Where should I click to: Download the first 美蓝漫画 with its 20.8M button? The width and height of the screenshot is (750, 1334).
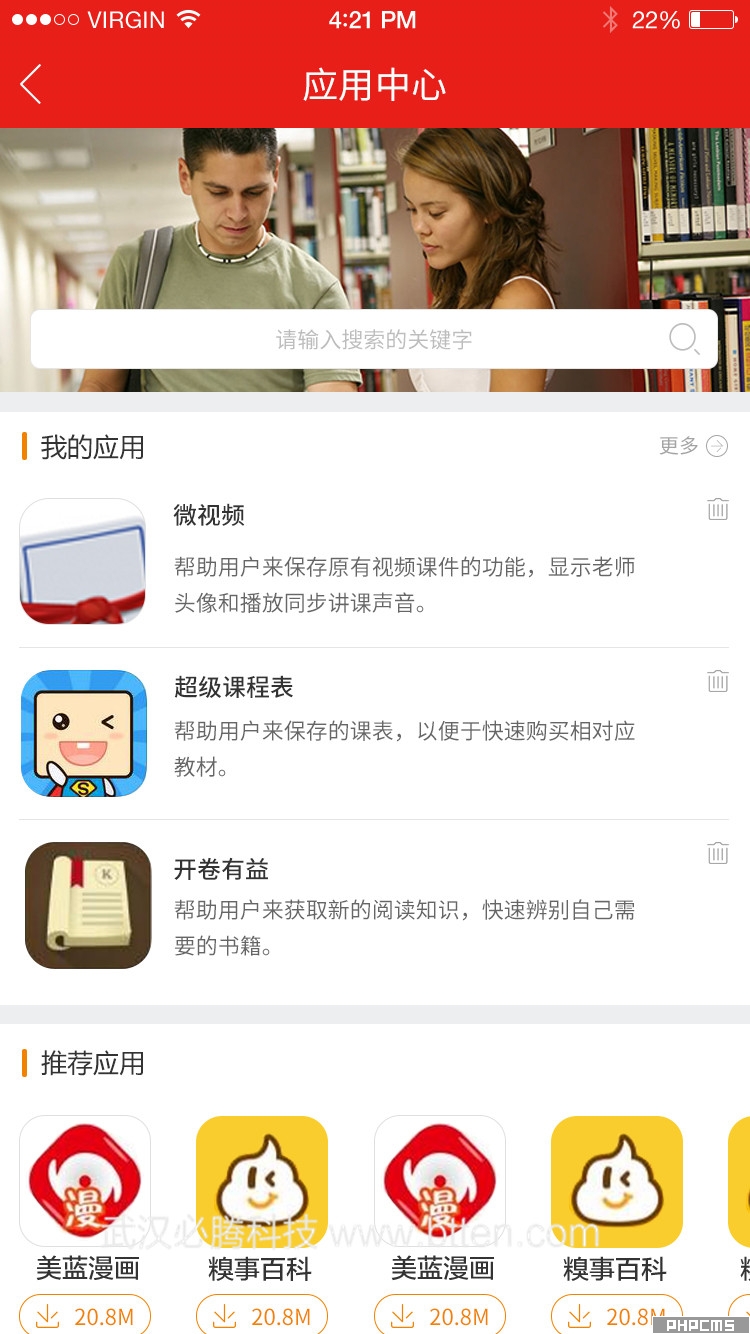(85, 1316)
